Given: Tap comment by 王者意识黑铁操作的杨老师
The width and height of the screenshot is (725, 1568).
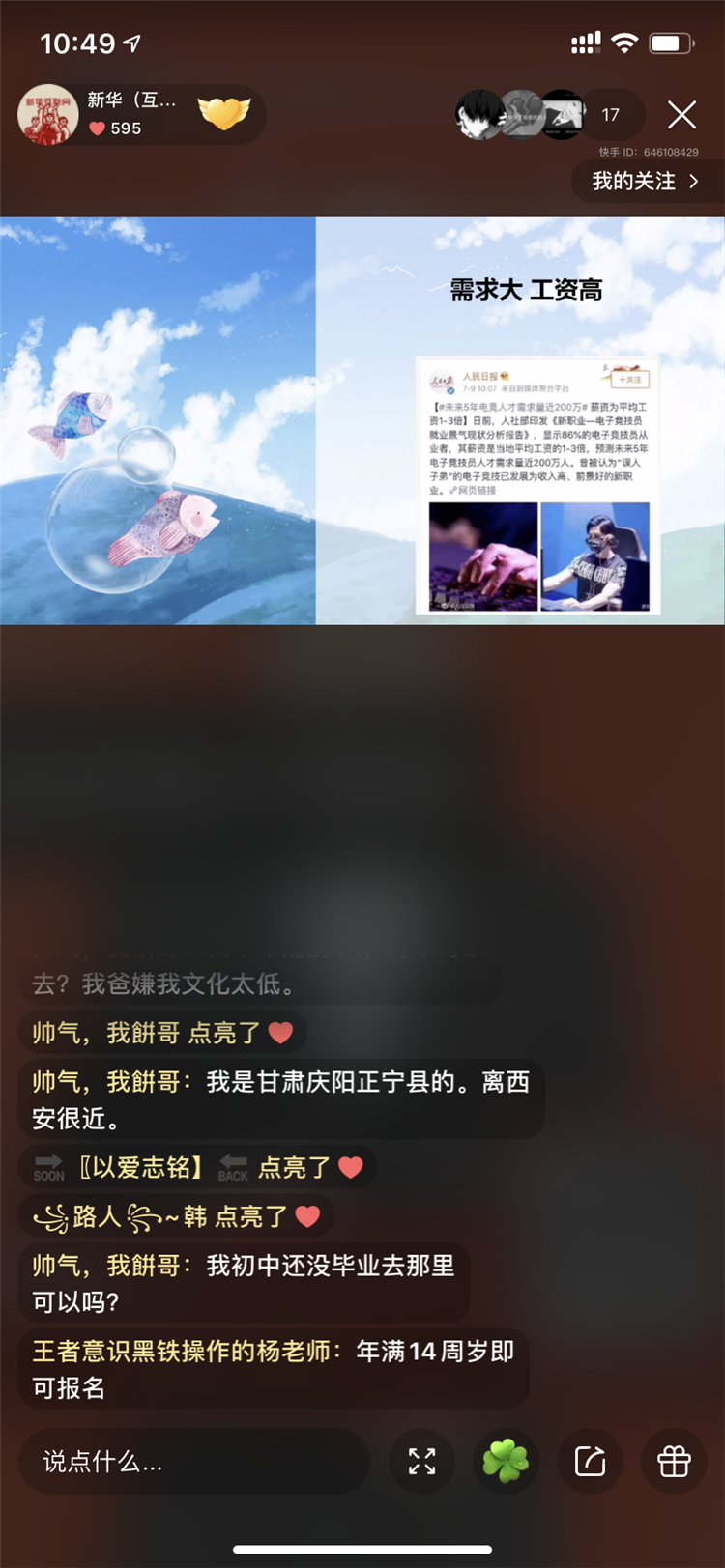Looking at the screenshot, I should (x=273, y=1369).
